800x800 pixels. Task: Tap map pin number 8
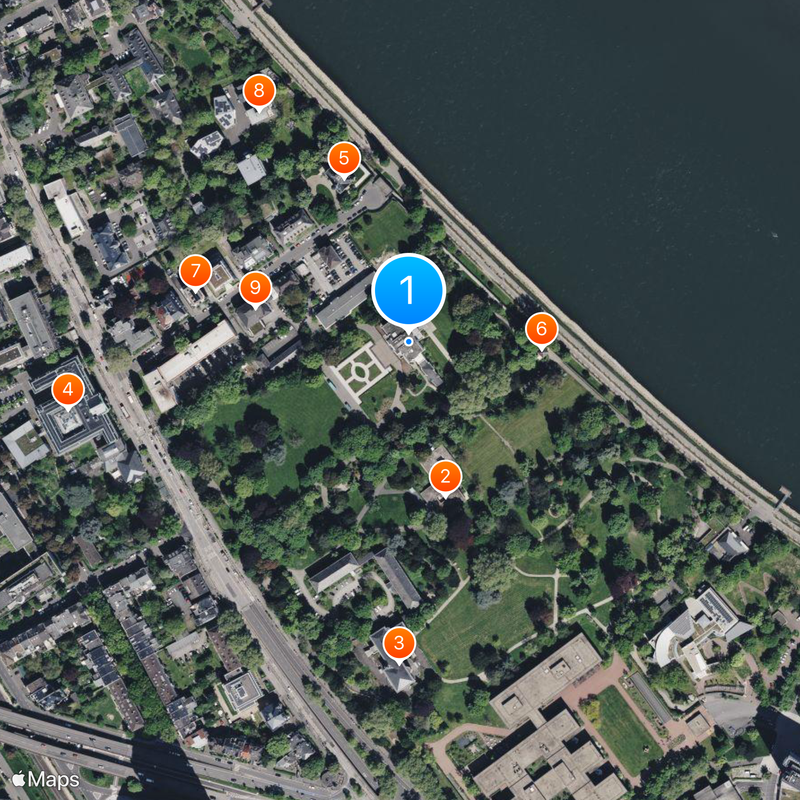pos(259,92)
